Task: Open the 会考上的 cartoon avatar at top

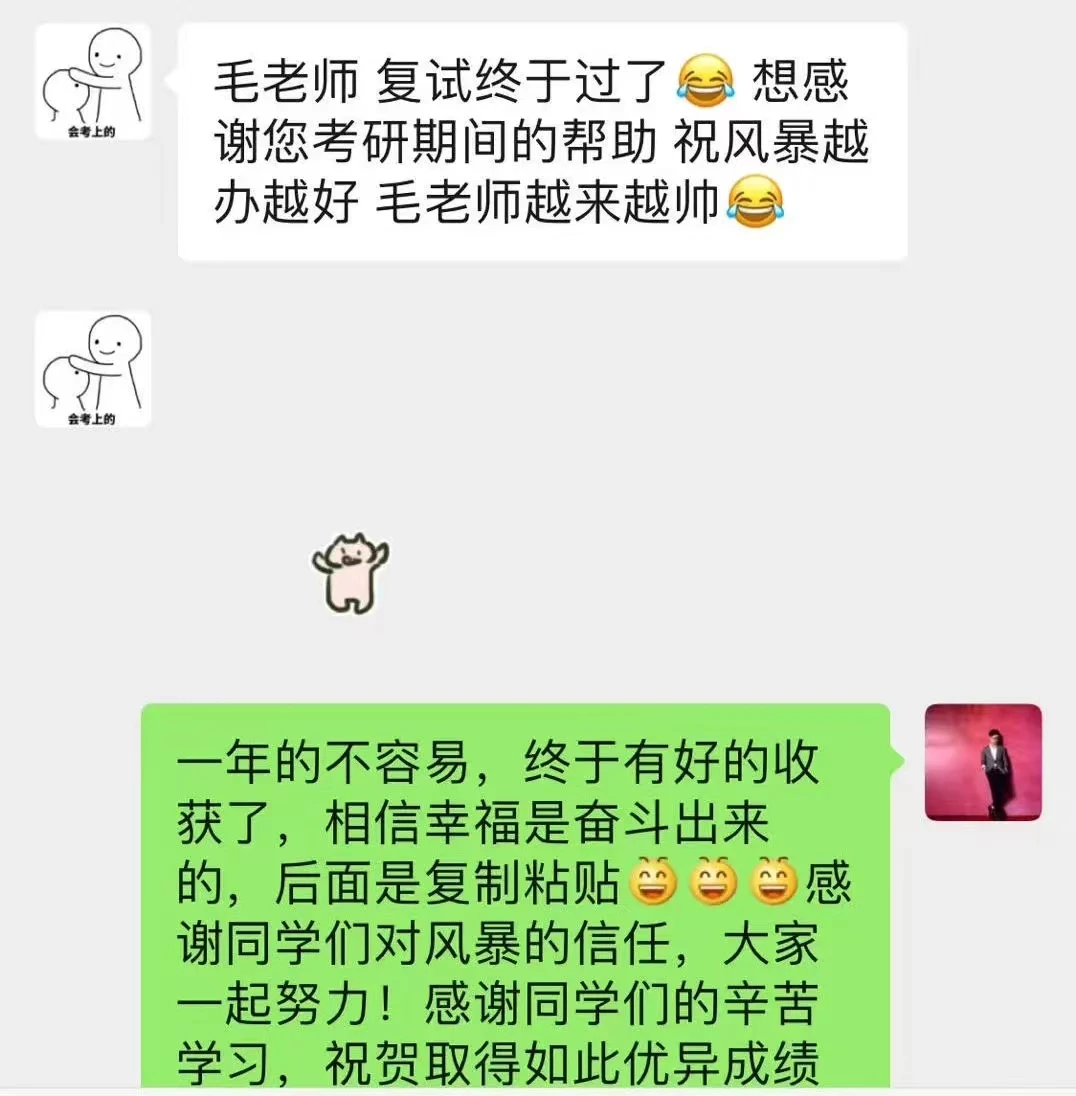Action: click(x=93, y=81)
